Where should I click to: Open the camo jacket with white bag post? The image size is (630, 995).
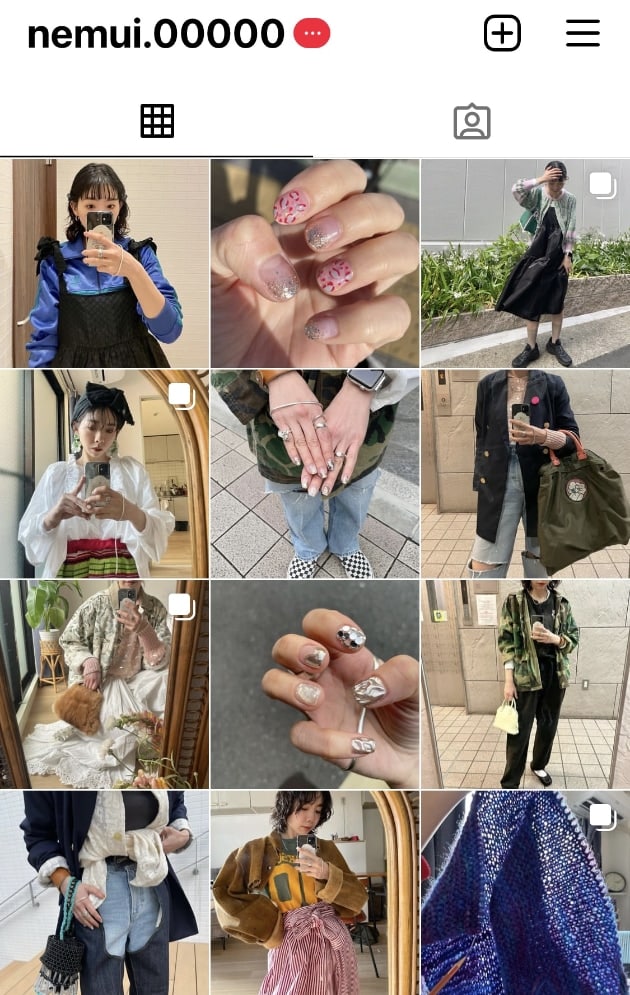525,685
